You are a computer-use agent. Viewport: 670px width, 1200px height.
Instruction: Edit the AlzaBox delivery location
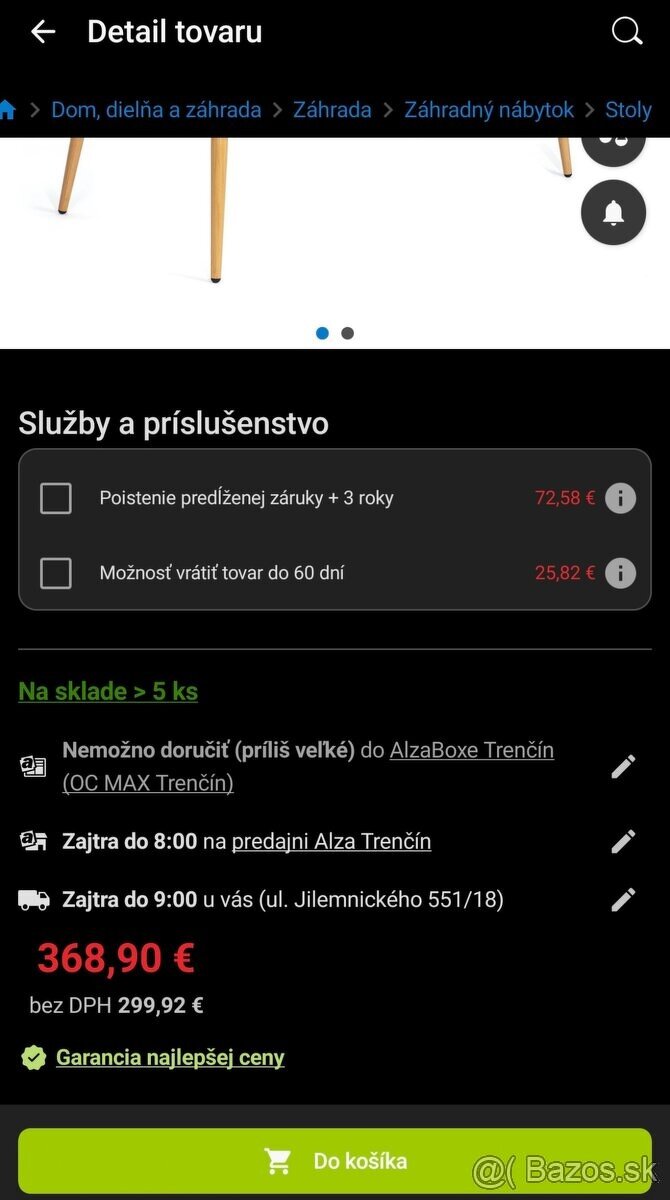pos(623,767)
